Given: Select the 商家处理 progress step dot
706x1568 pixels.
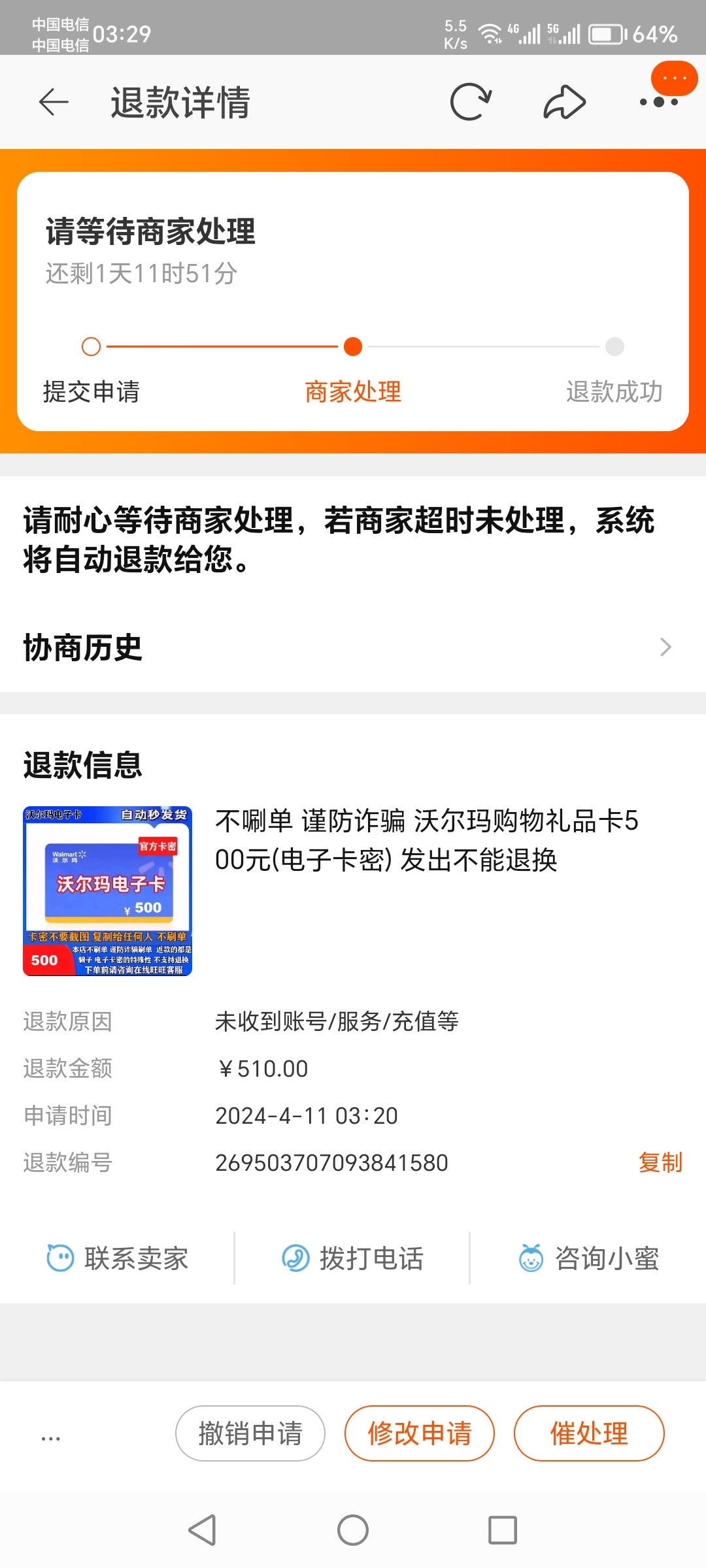Looking at the screenshot, I should 354,347.
